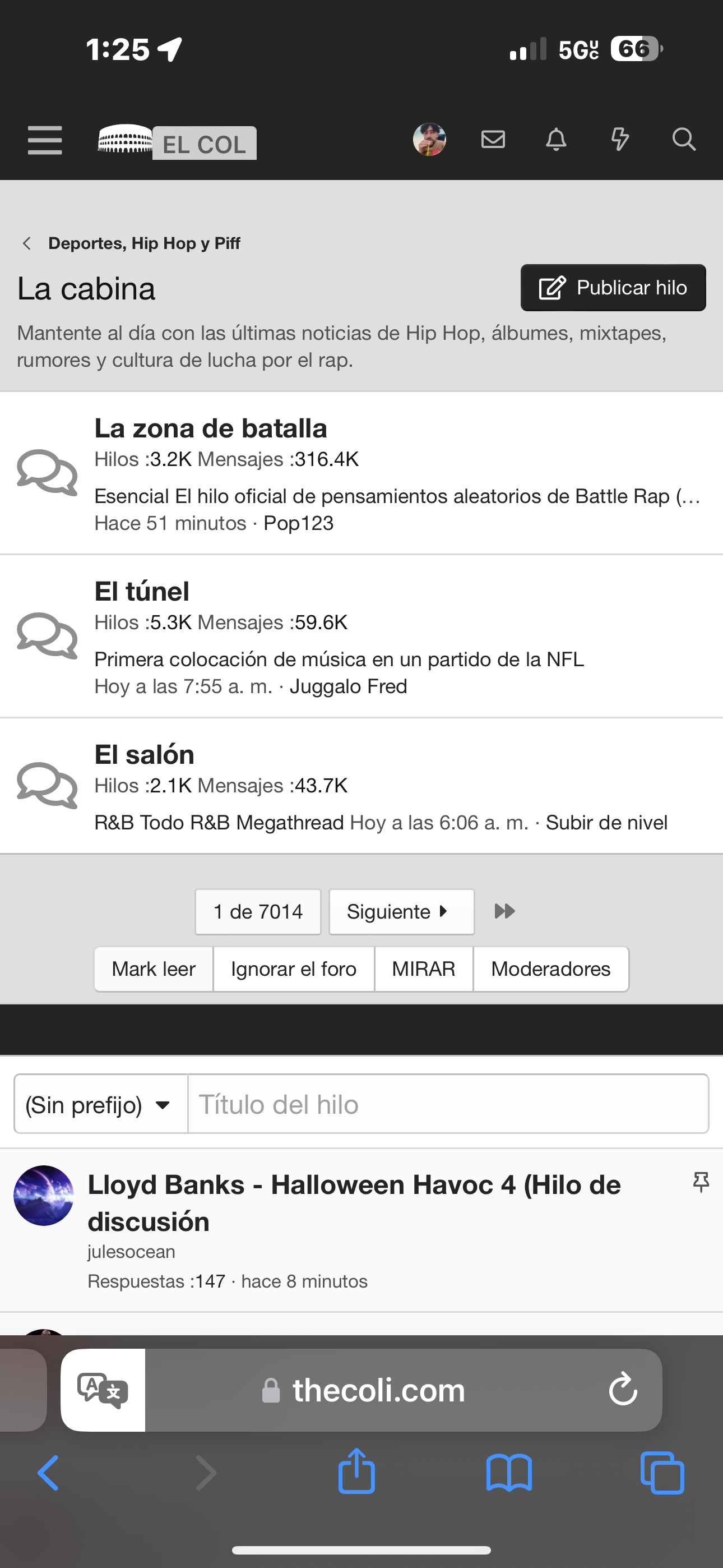The image size is (723, 1568).
Task: Open the El salón subforum
Action: (144, 755)
